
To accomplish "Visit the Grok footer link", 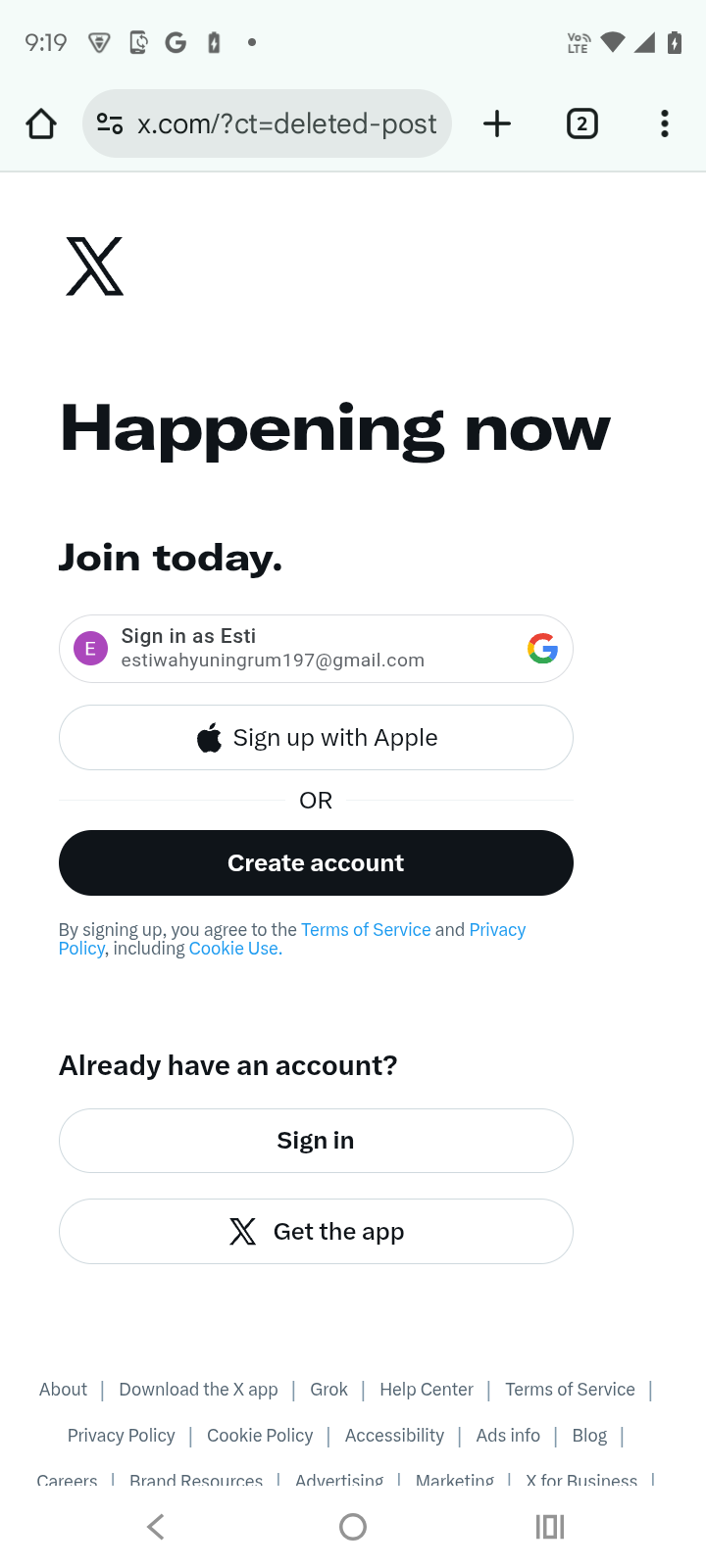I will click(x=328, y=1390).
